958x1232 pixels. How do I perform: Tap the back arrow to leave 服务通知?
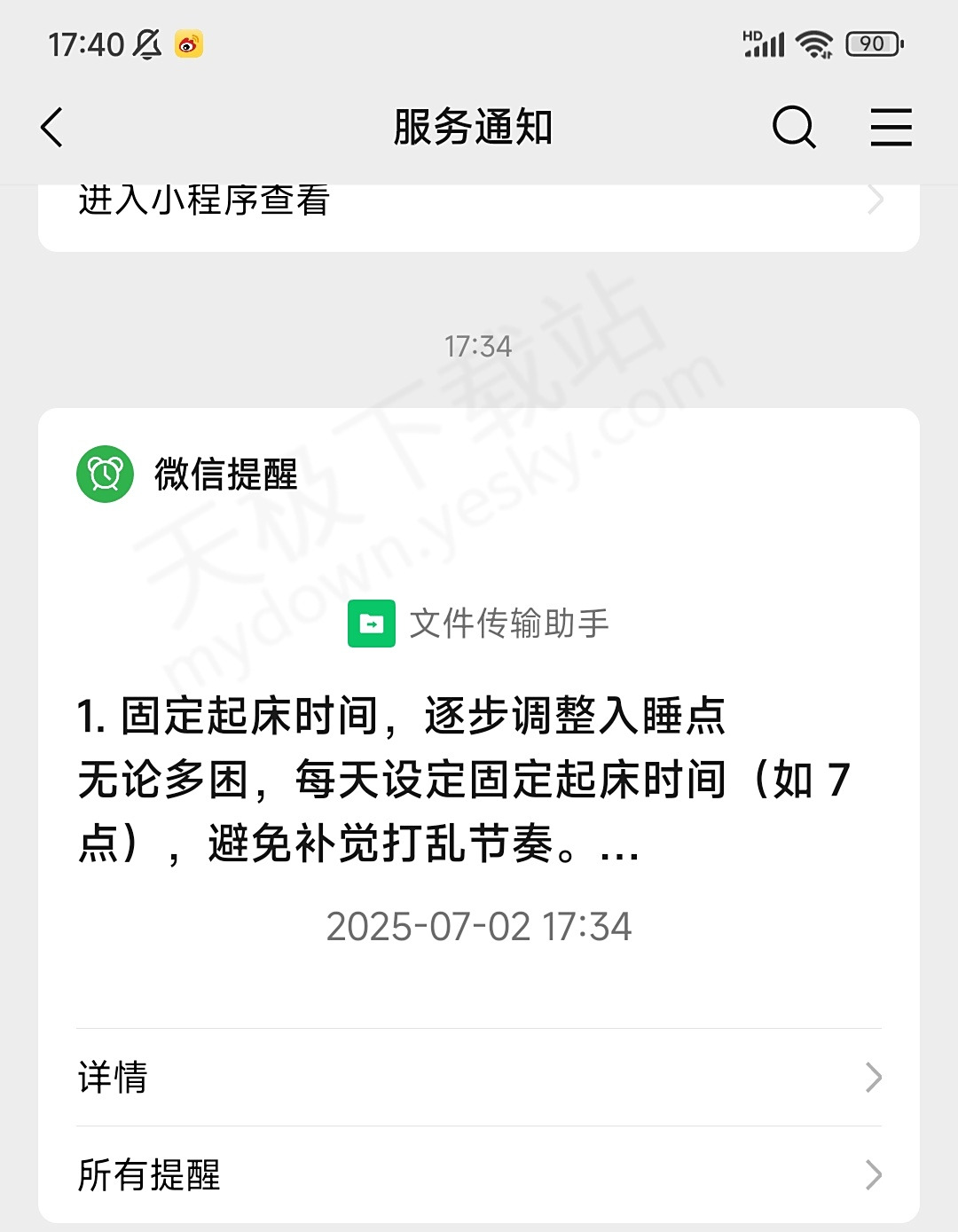[x=52, y=128]
